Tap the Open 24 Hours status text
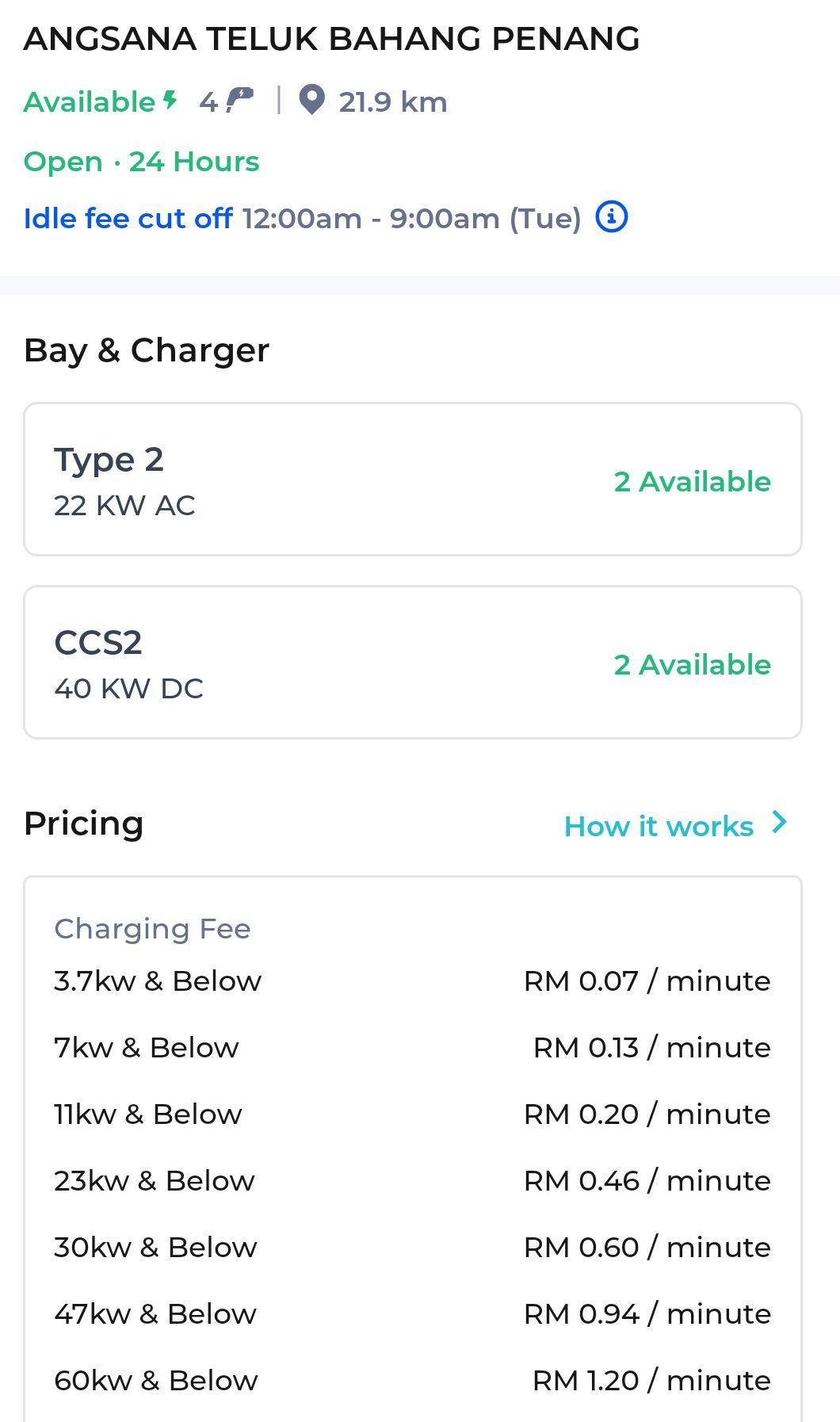 click(x=141, y=161)
